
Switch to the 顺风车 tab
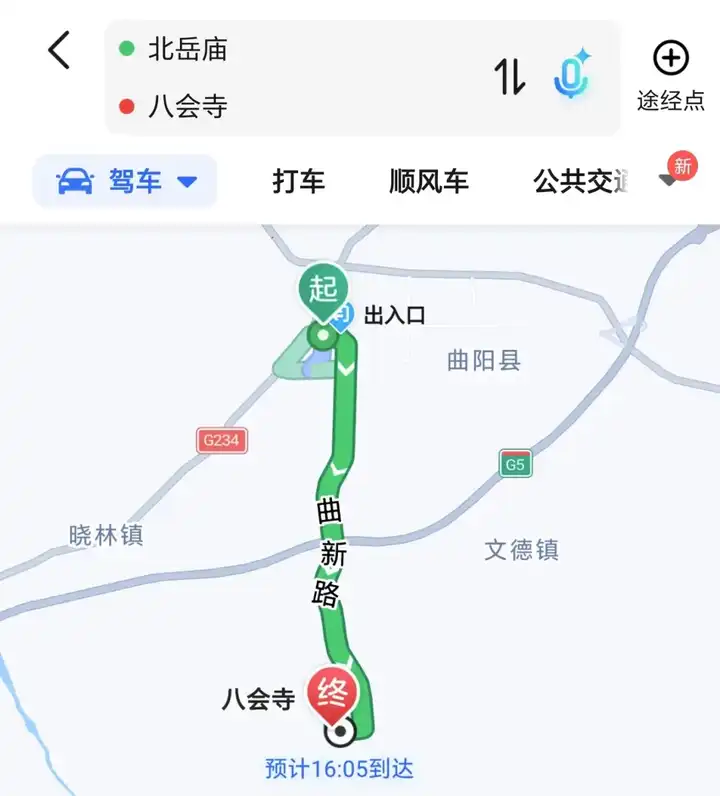pyautogui.click(x=428, y=182)
